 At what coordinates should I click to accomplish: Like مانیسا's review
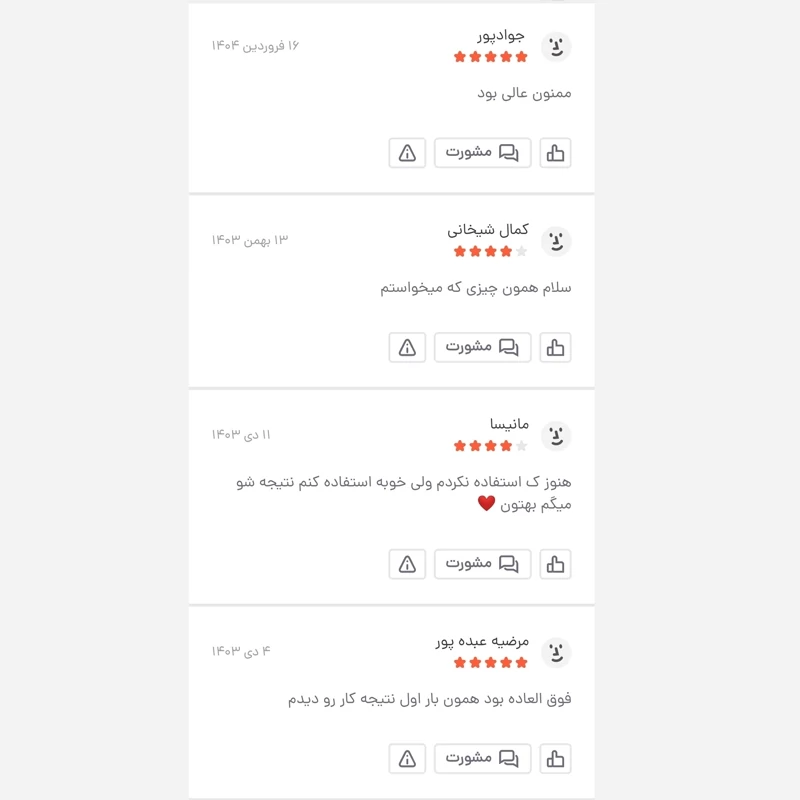point(555,564)
